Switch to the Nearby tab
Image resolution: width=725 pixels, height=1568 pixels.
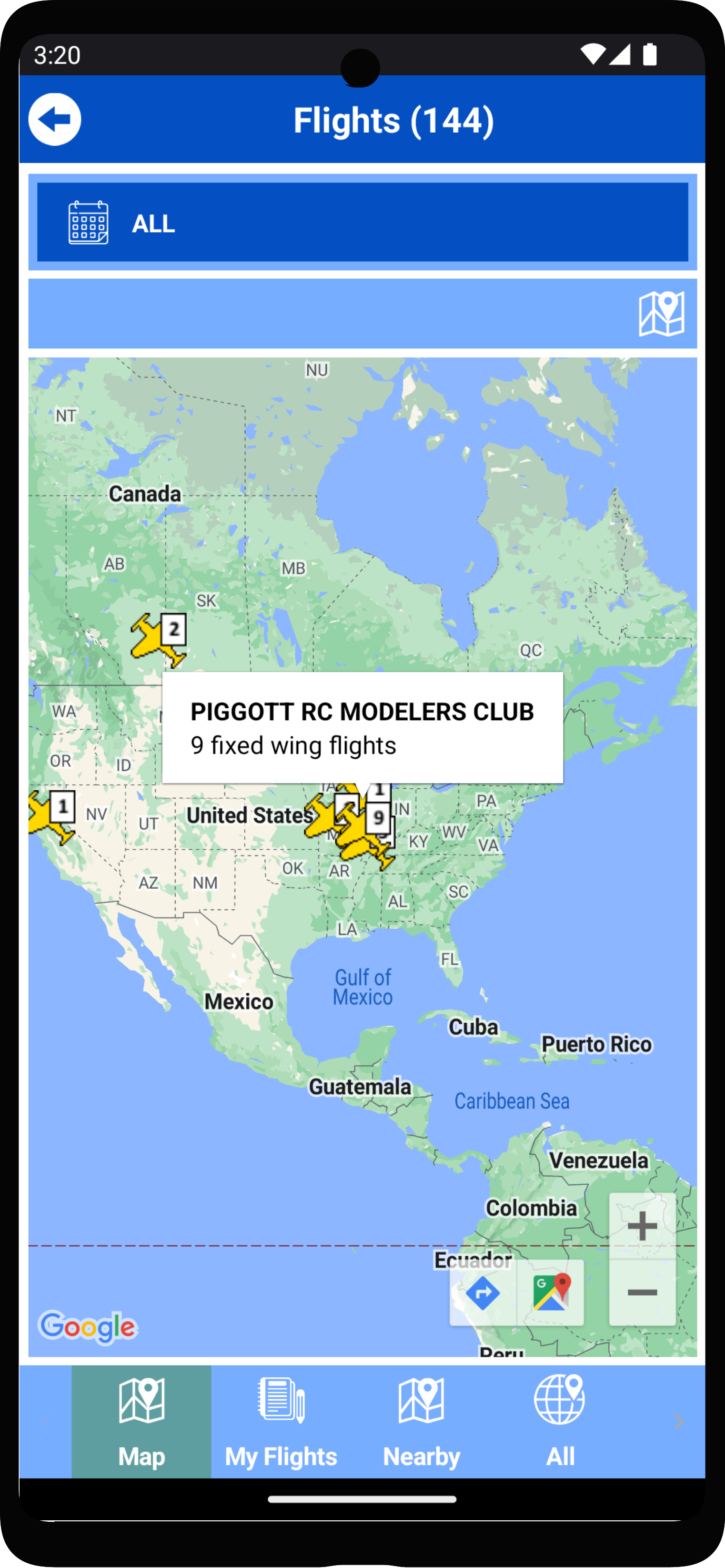422,1422
